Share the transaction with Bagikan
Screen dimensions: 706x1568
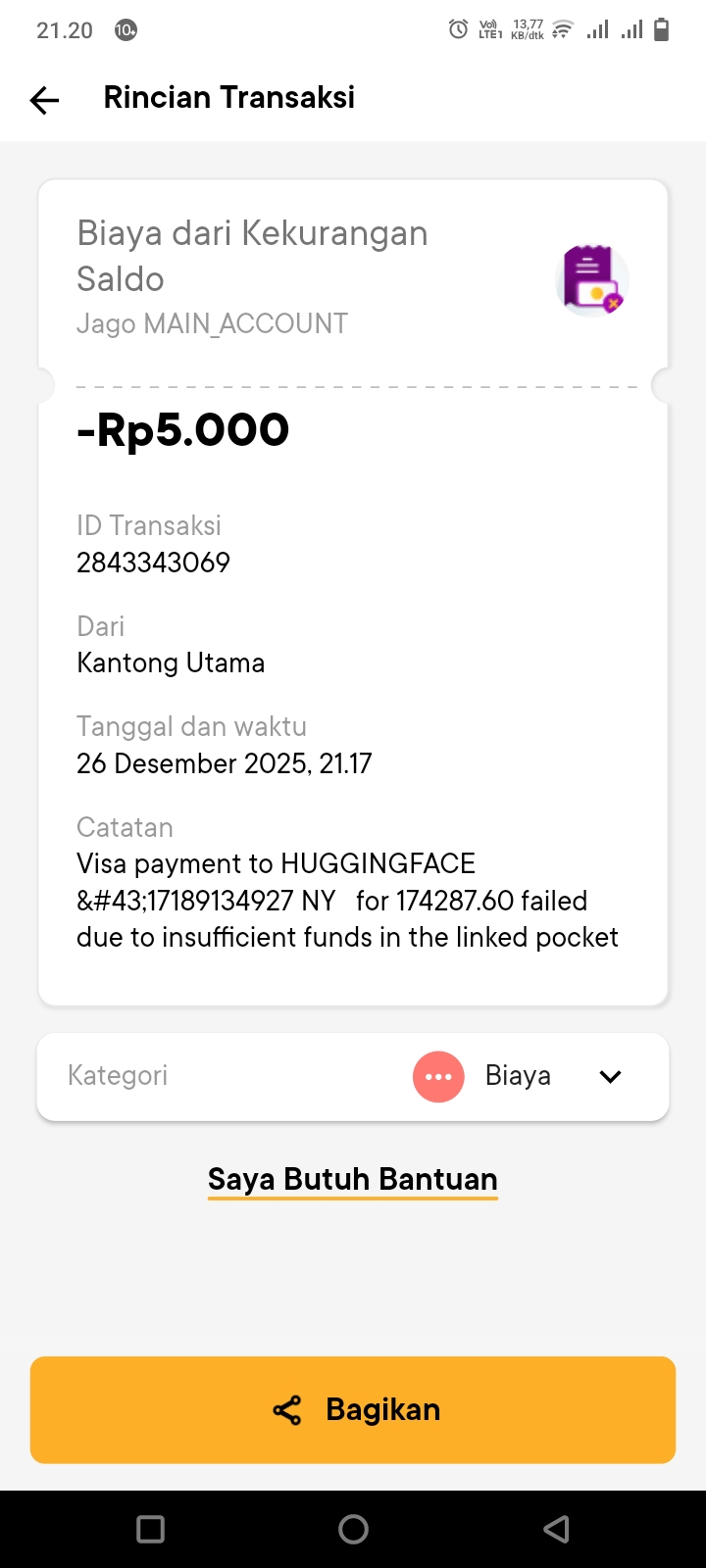pyautogui.click(x=353, y=1409)
